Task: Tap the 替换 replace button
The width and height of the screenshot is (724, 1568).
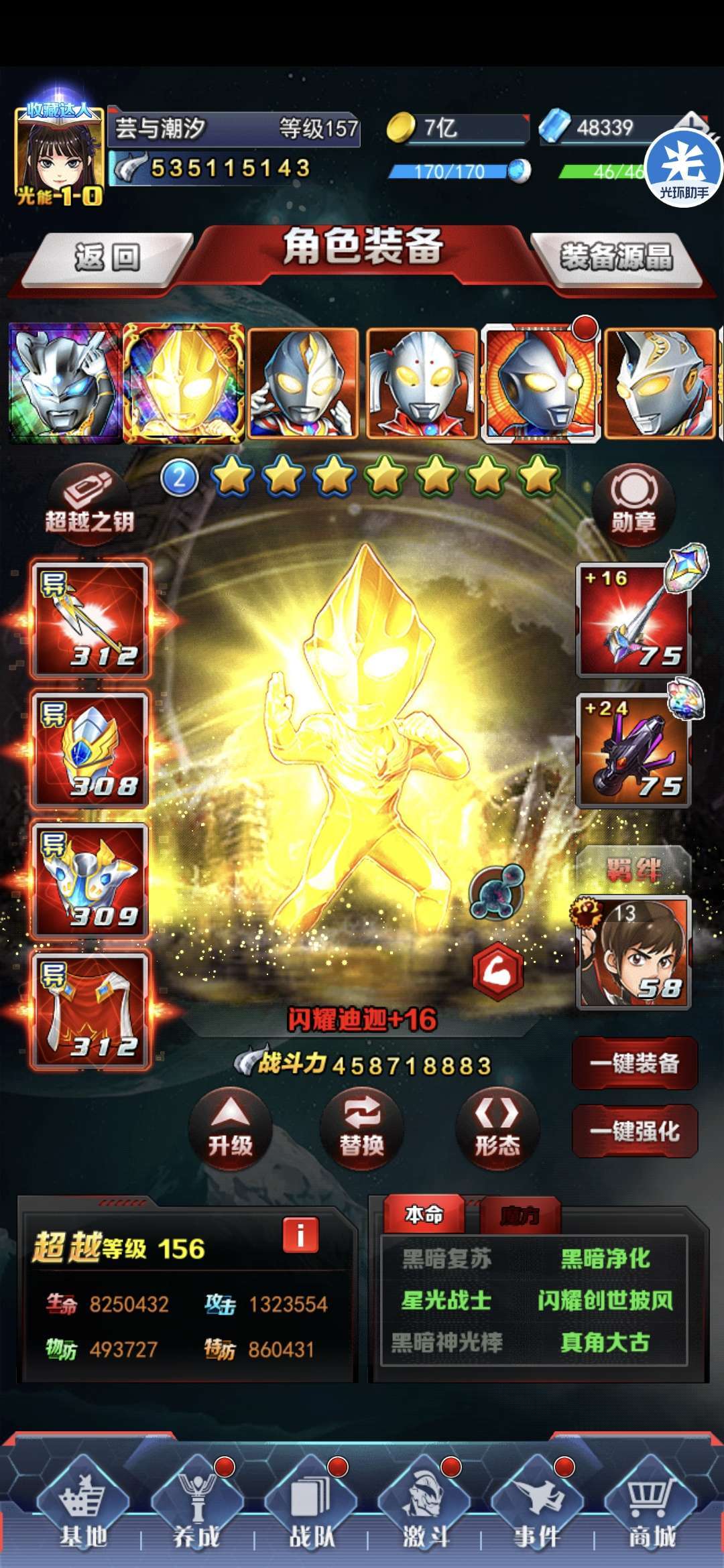Action: click(x=362, y=1130)
